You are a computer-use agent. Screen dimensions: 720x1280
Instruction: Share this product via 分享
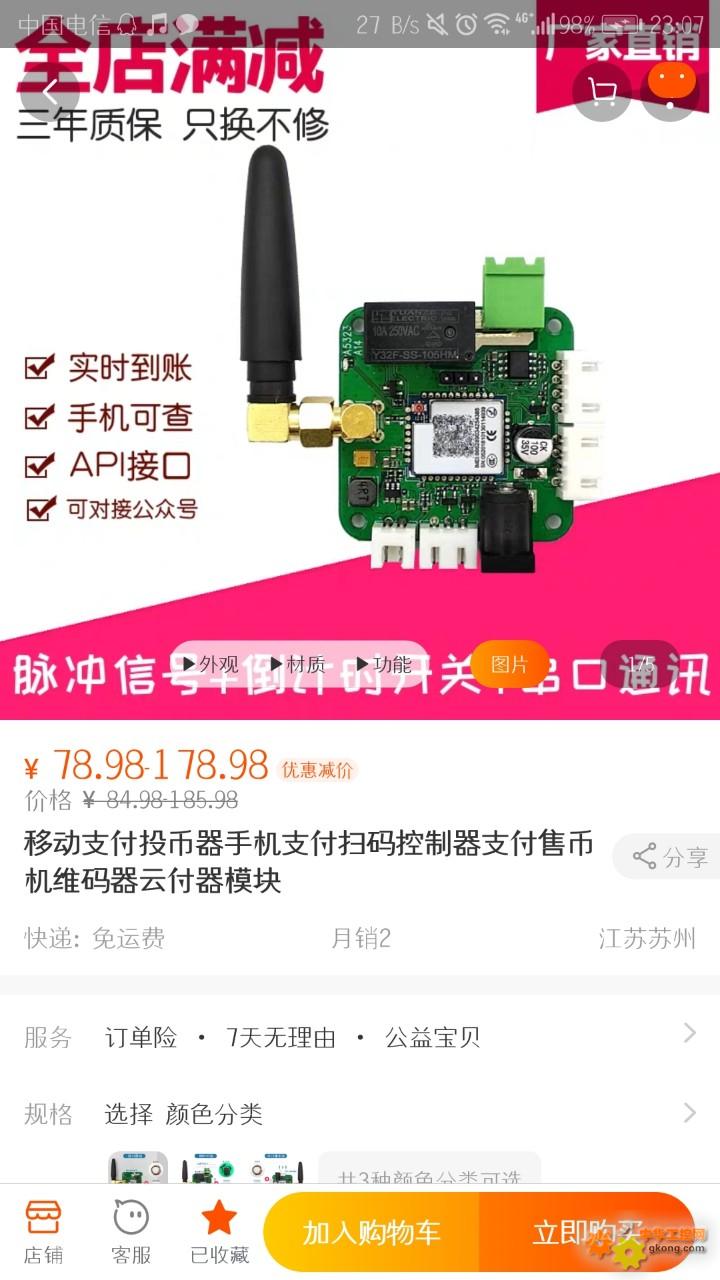coord(668,856)
